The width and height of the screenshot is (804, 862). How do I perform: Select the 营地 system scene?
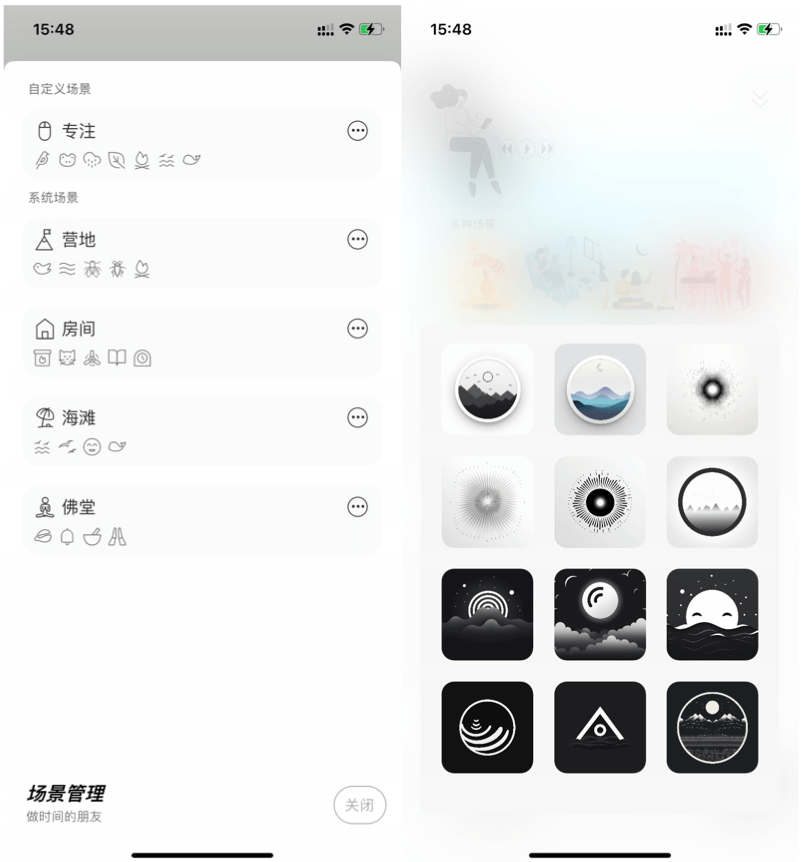click(180, 252)
